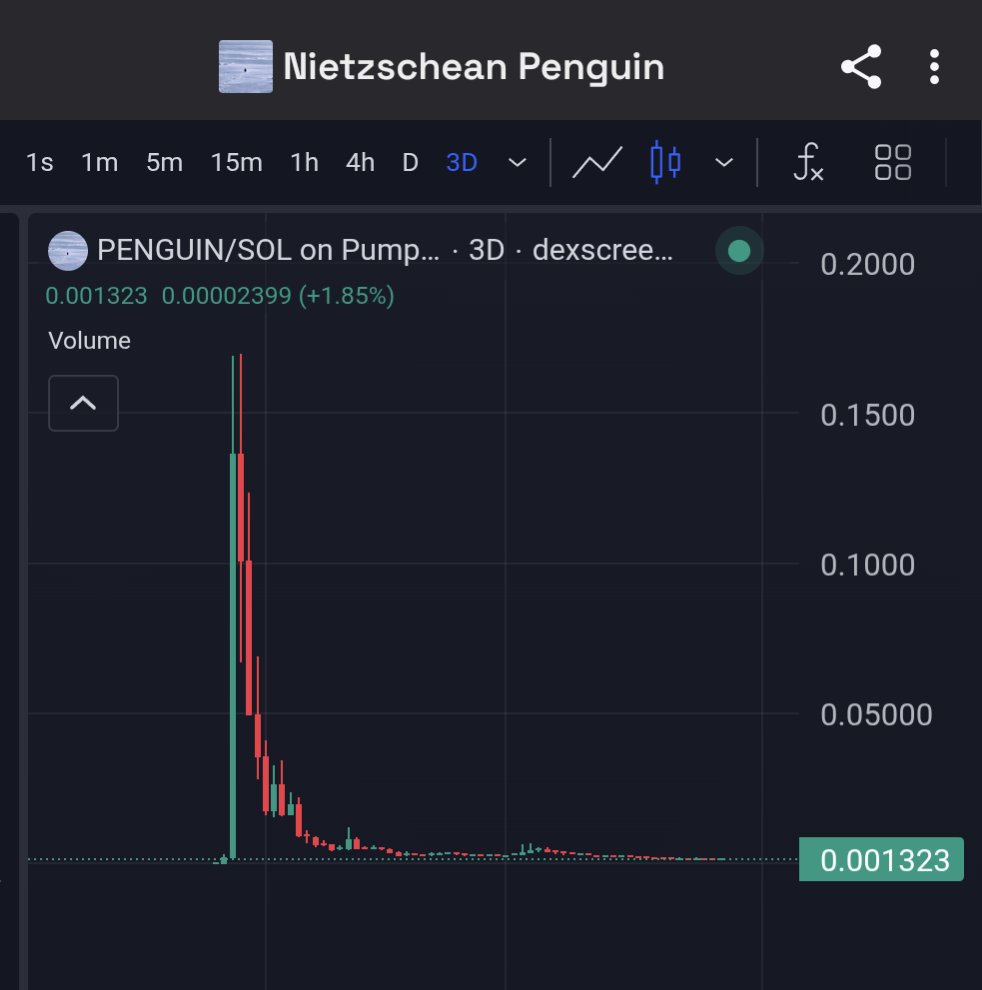The height and width of the screenshot is (990, 982).
Task: Tap the PENGUIN/SOL symbol title
Action: coord(268,250)
